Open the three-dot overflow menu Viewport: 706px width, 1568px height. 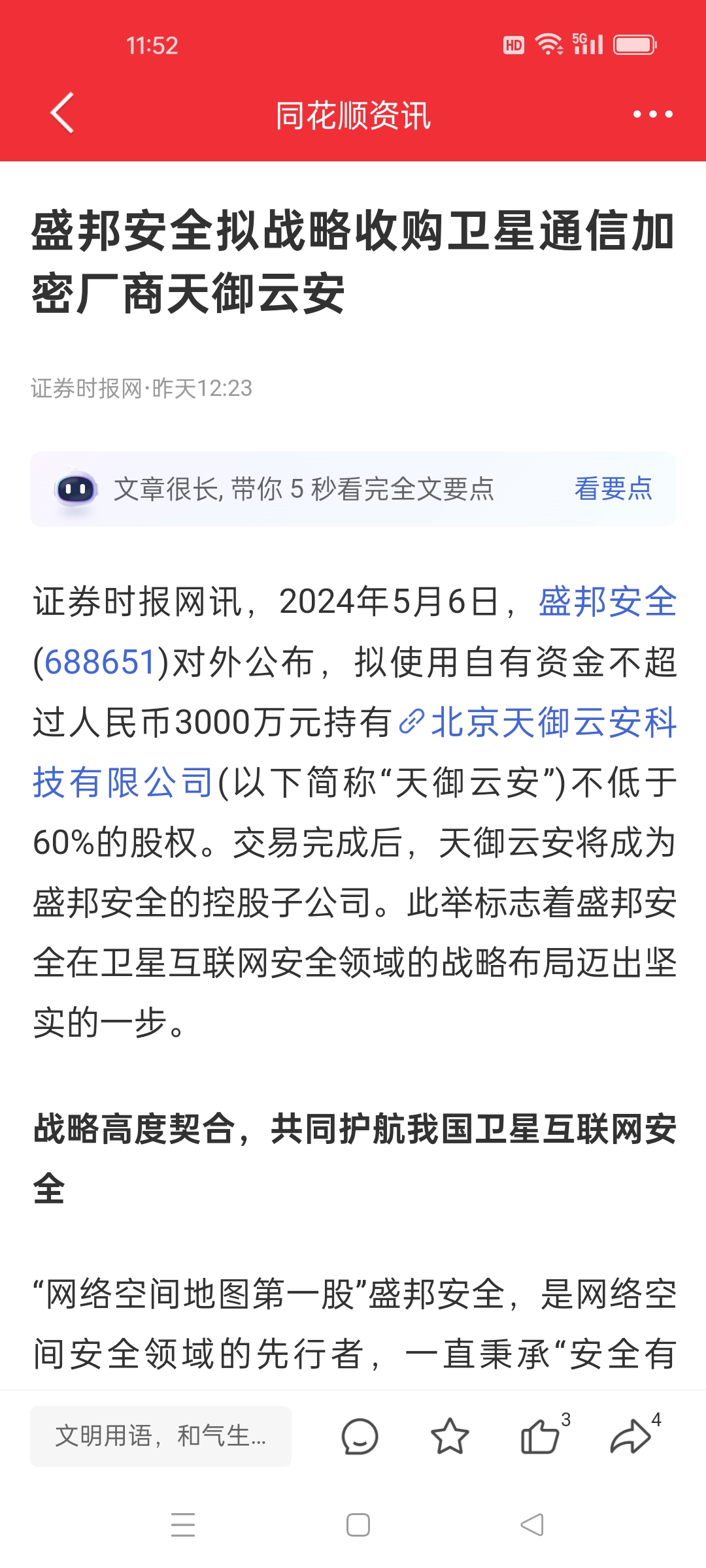652,114
